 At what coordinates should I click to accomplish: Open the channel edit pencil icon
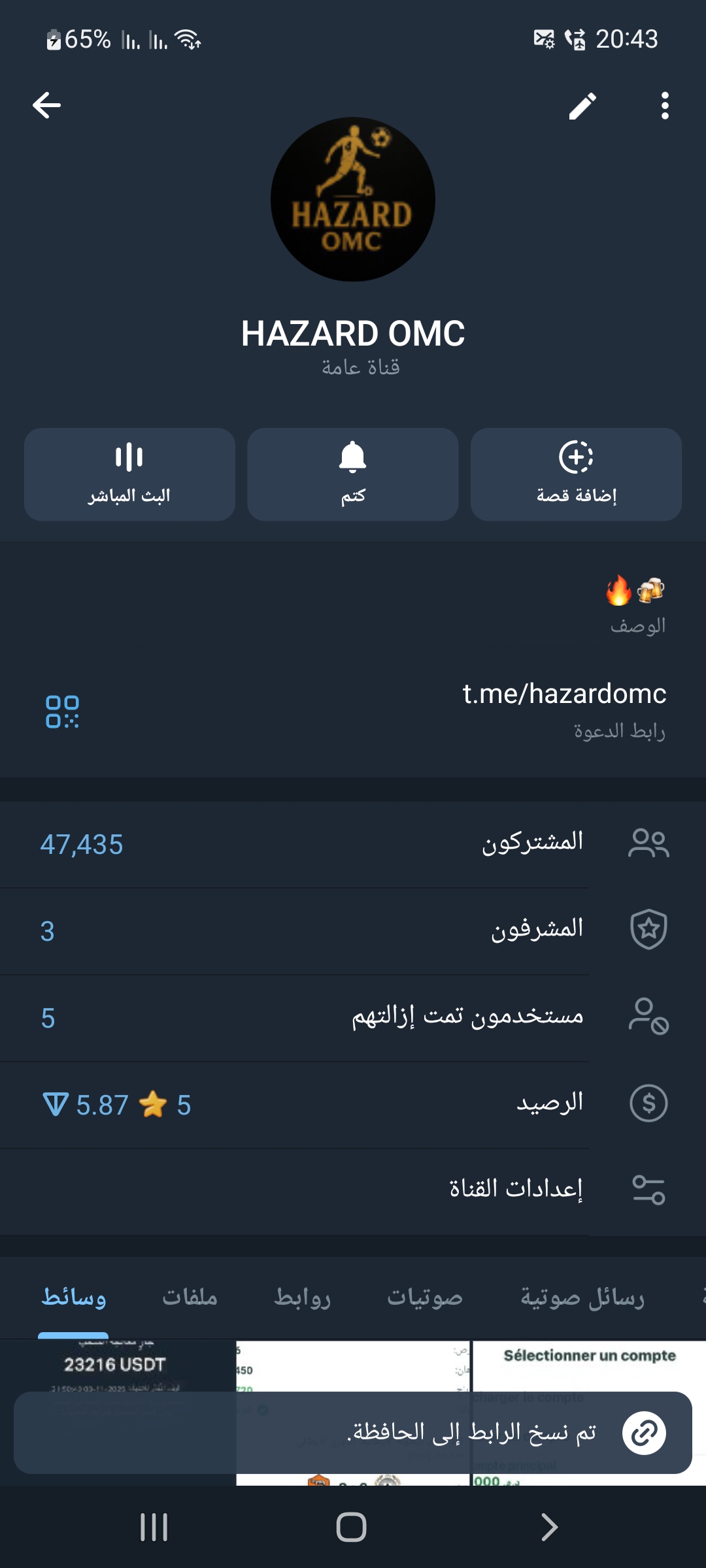[x=584, y=105]
